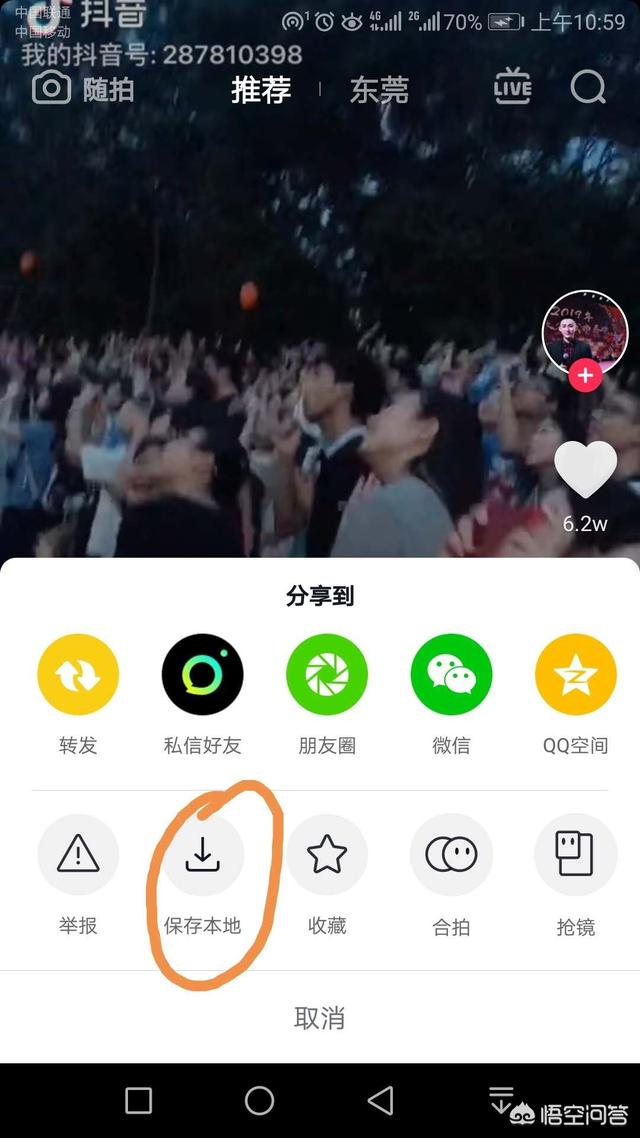Viewport: 640px width, 1138px height.
Task: Open the LIVE streams icon
Action: pos(512,88)
